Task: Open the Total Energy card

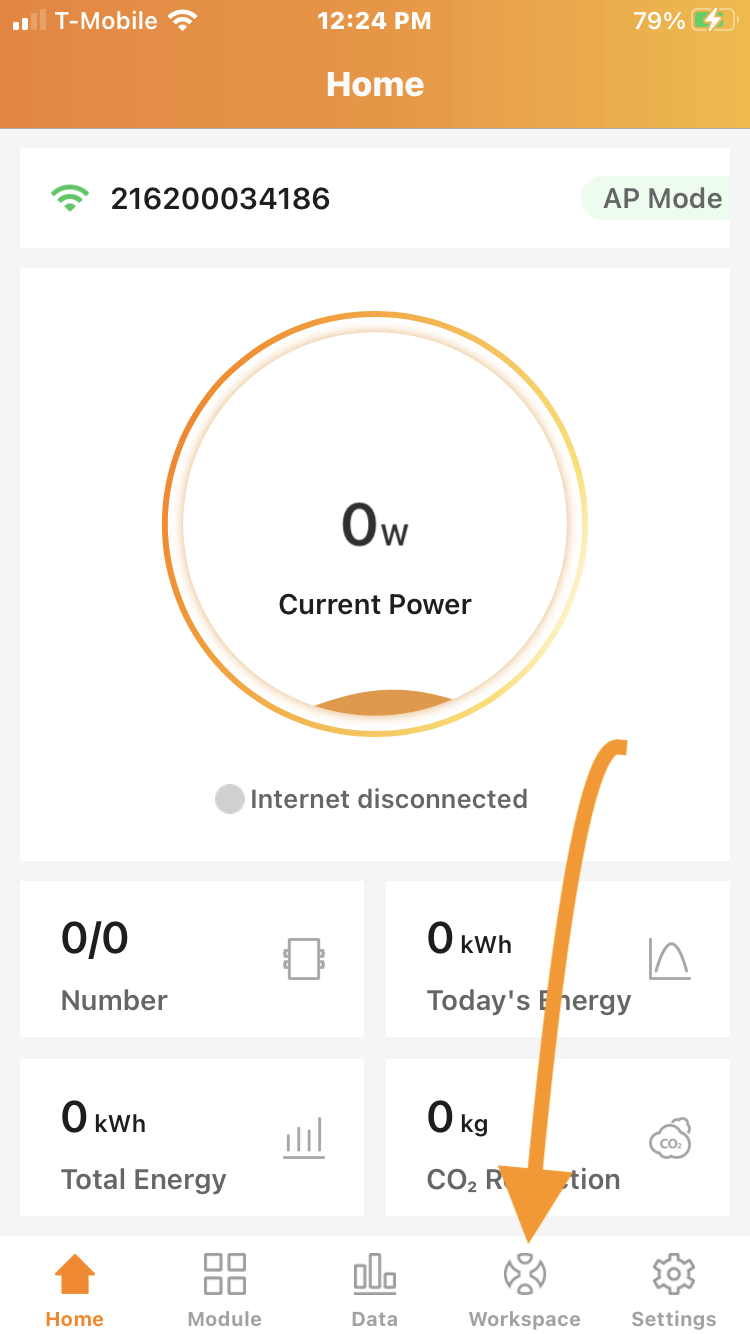Action: [x=192, y=1138]
